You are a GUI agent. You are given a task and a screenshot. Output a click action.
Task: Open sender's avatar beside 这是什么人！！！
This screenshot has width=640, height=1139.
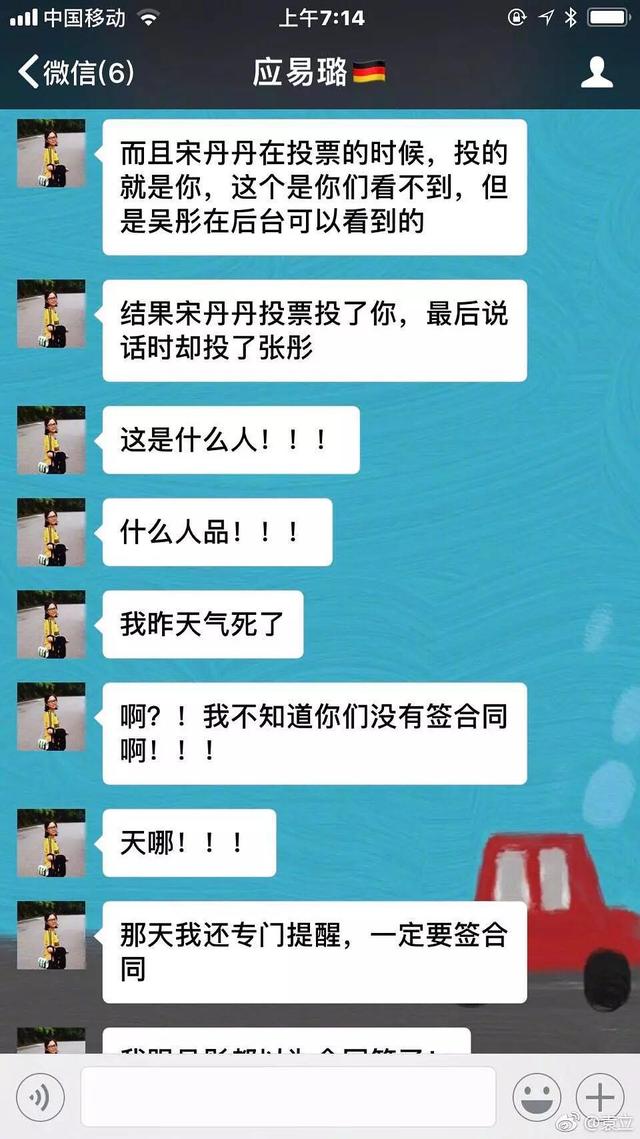(51, 440)
